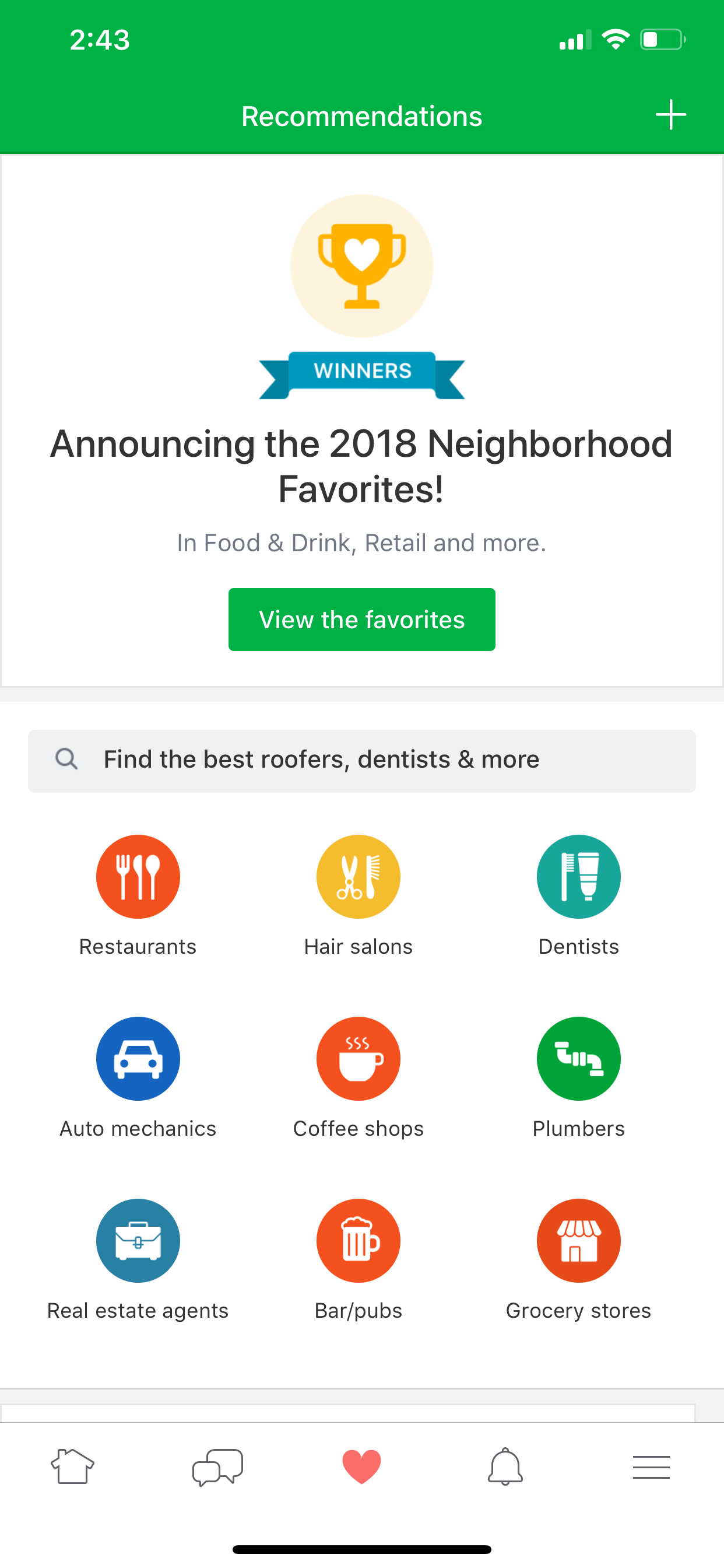The width and height of the screenshot is (724, 1568).
Task: Tap the Recommendations title in the header
Action: coord(361,116)
